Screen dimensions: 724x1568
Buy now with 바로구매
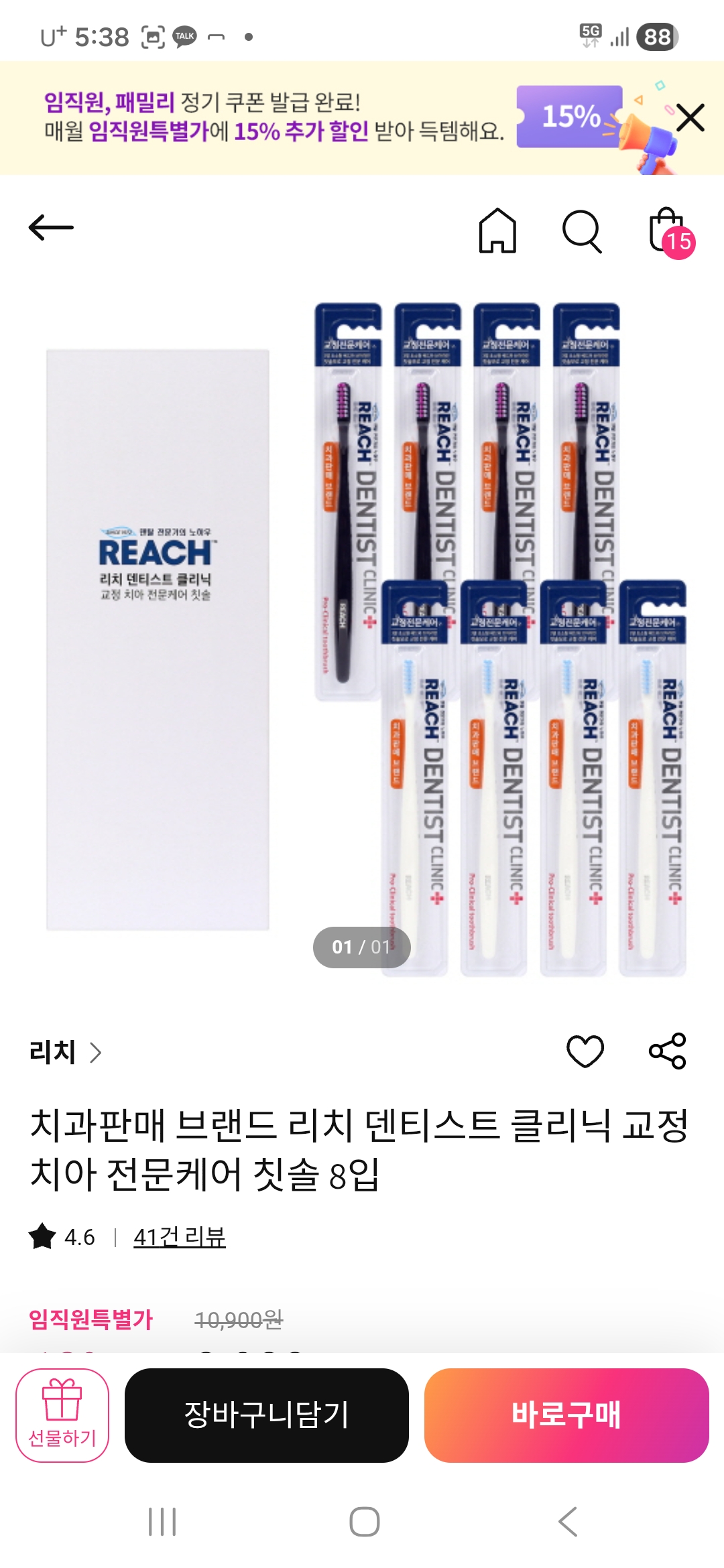[x=566, y=1415]
